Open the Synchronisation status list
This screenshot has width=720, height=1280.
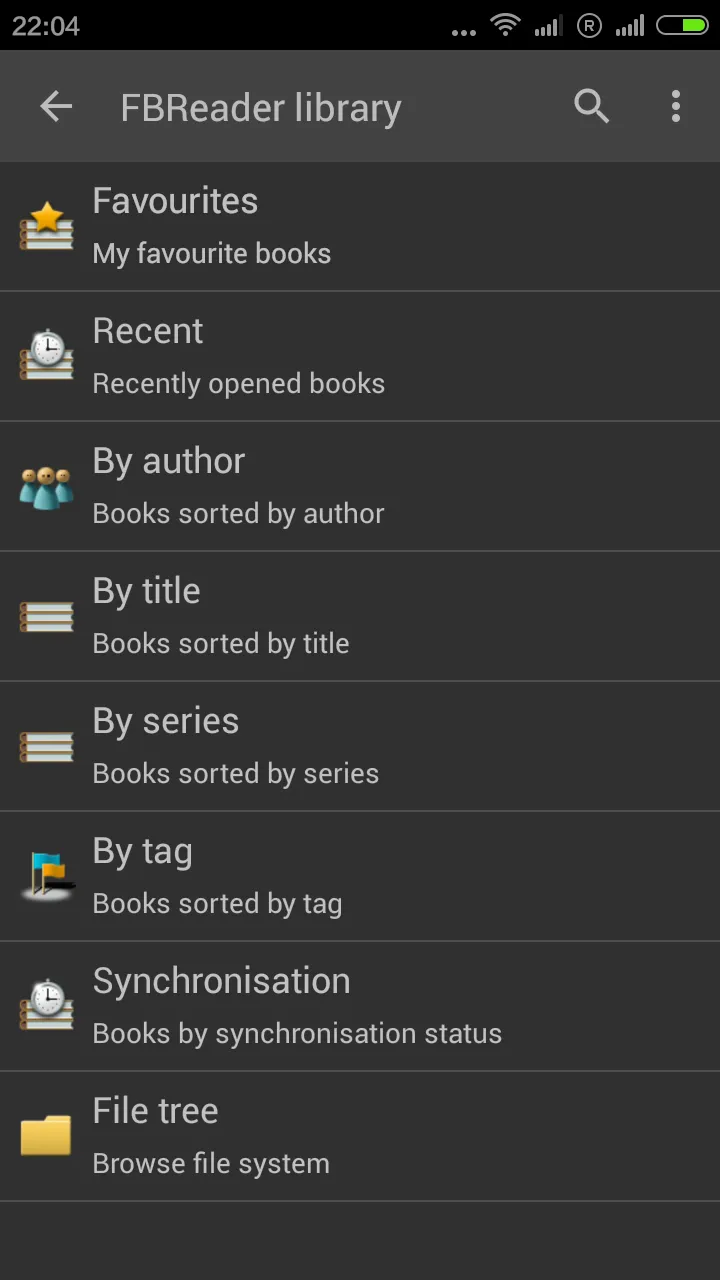click(x=360, y=1006)
